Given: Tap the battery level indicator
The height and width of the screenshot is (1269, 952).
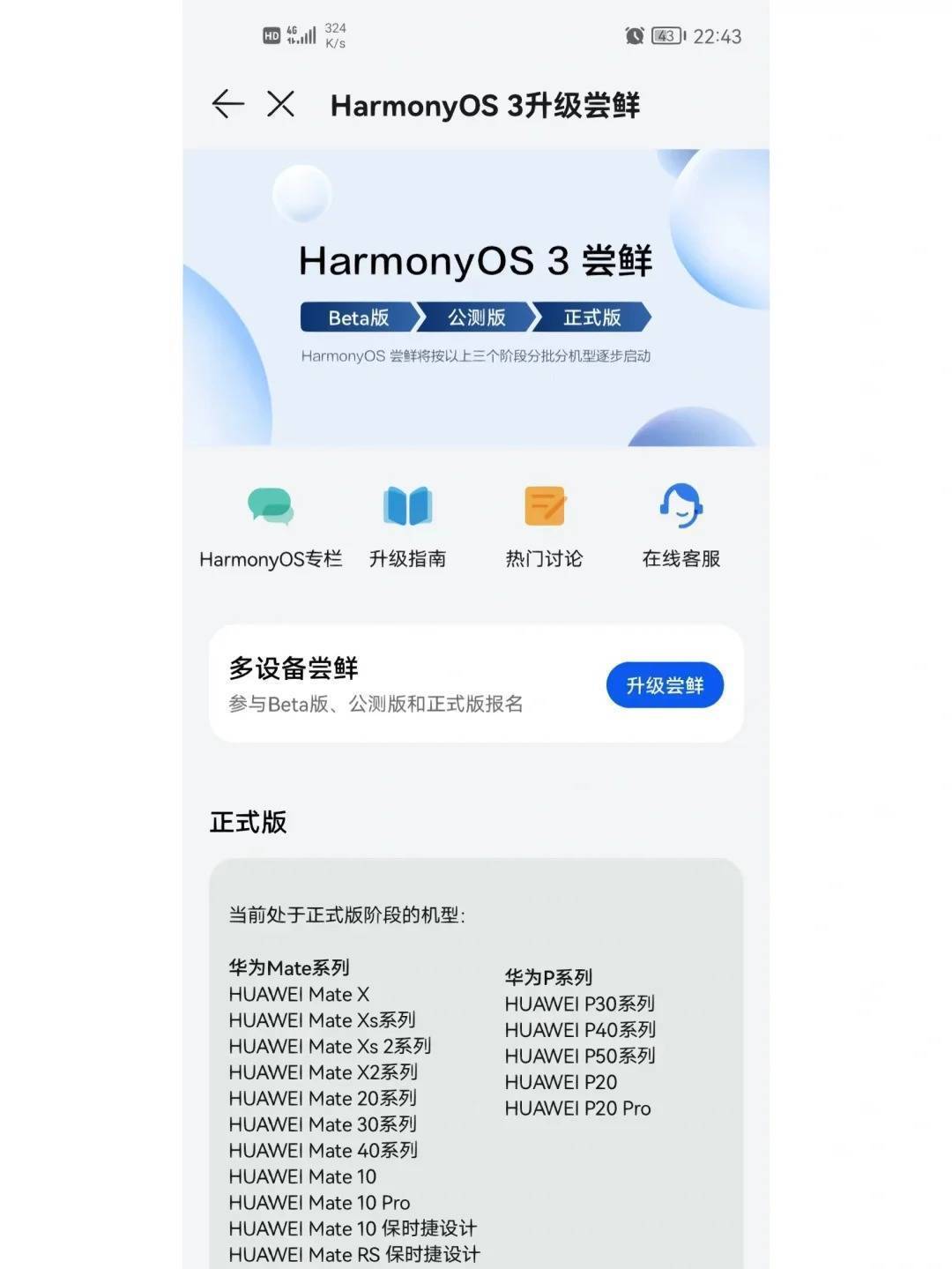Looking at the screenshot, I should tap(667, 36).
